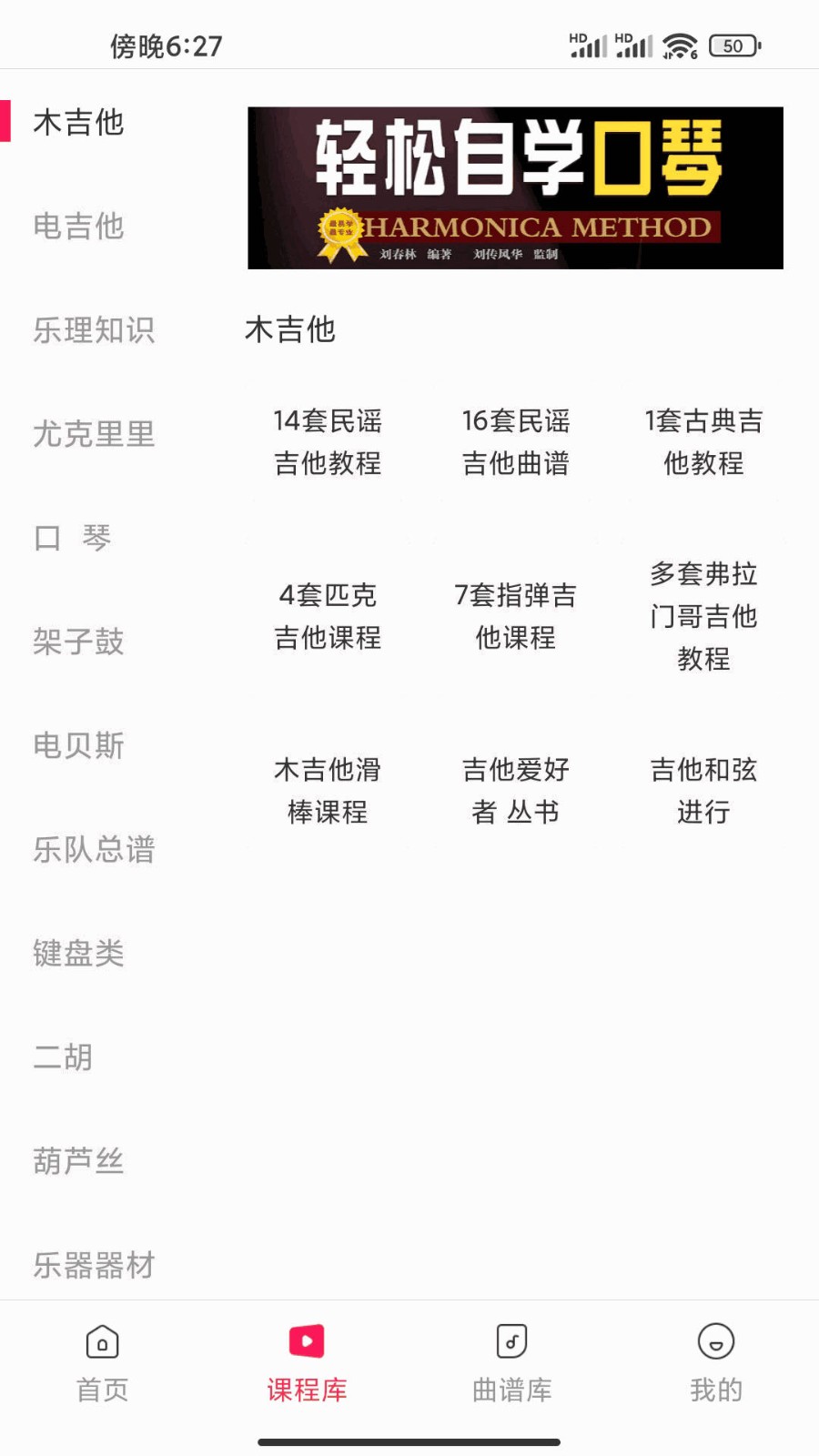Open the 架子鼓 category

point(78,642)
